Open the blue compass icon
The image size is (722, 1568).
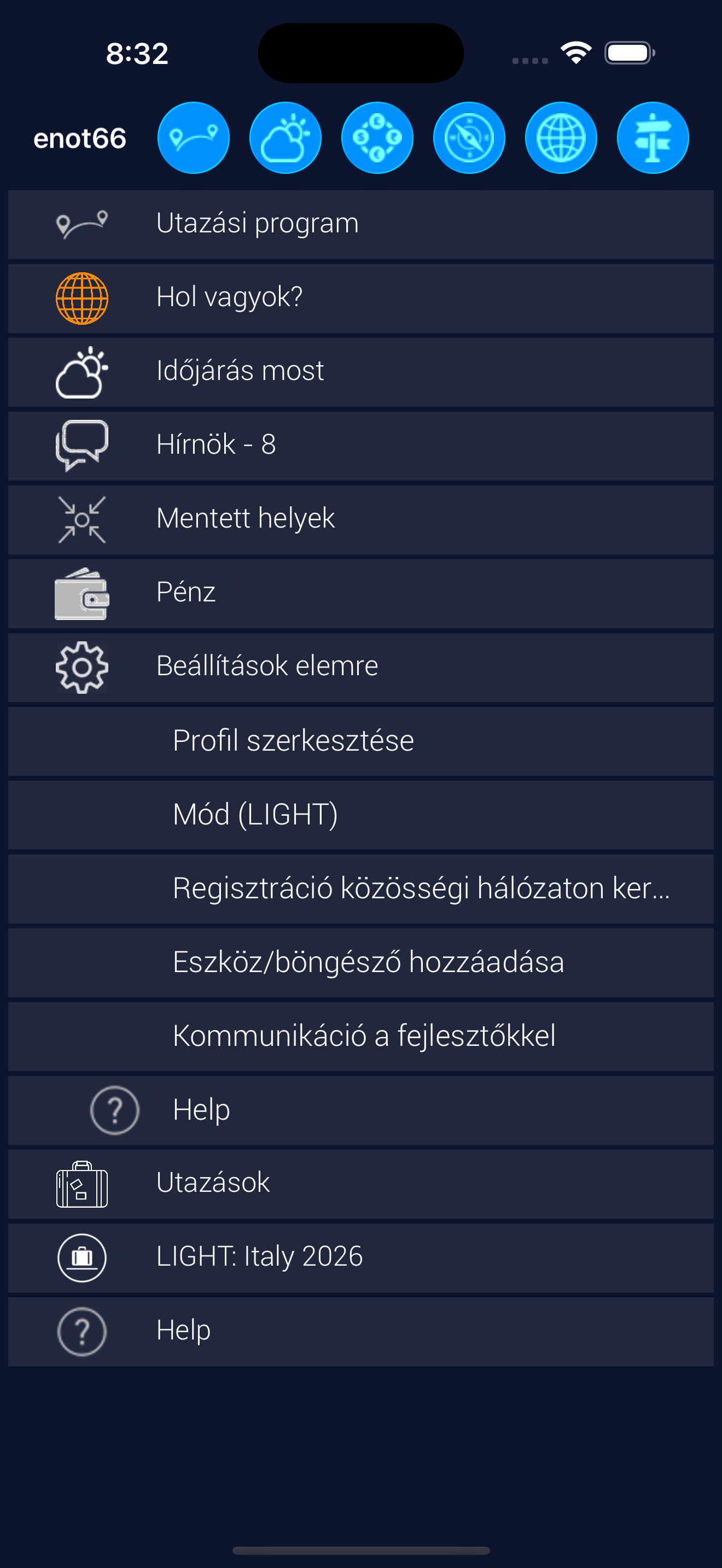click(x=469, y=138)
